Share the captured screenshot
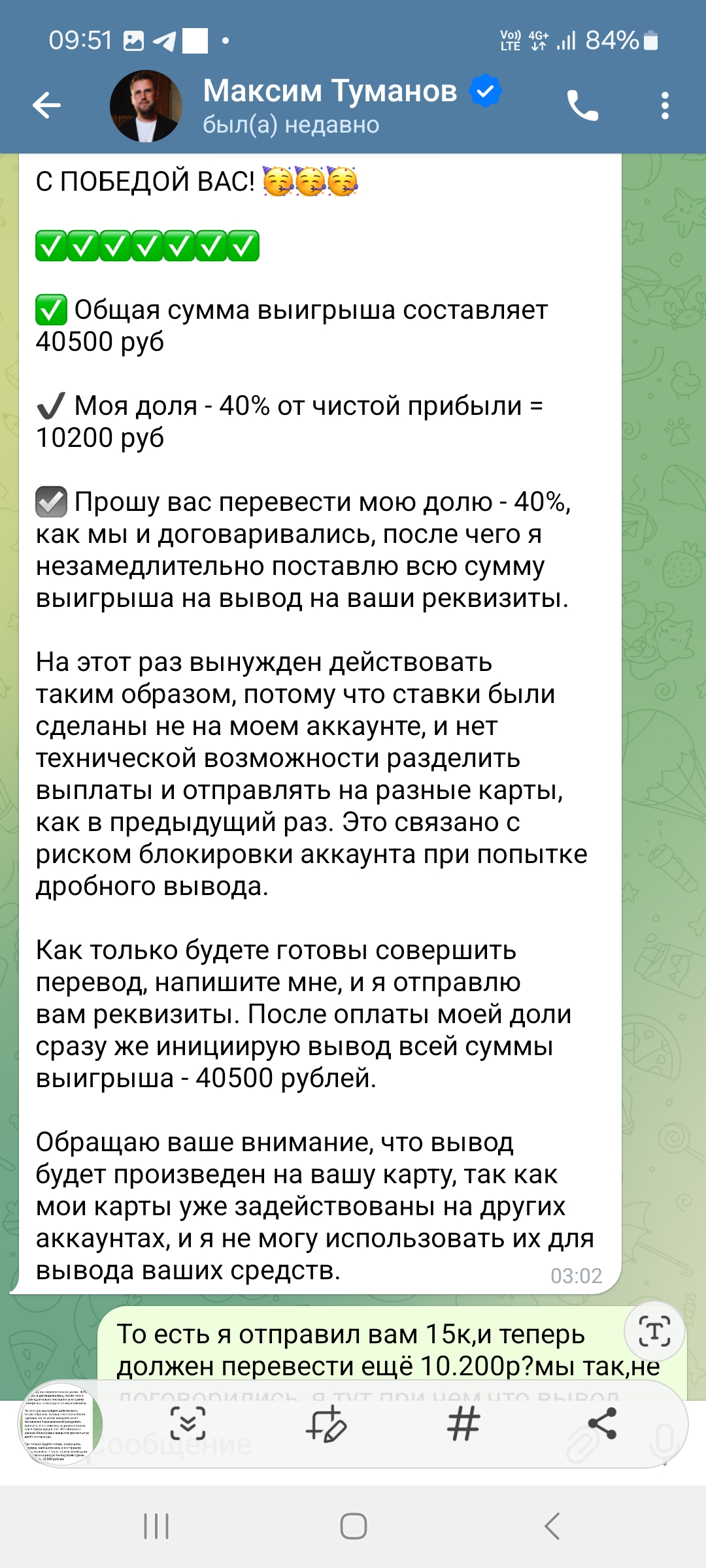The image size is (706, 1568). click(602, 1424)
